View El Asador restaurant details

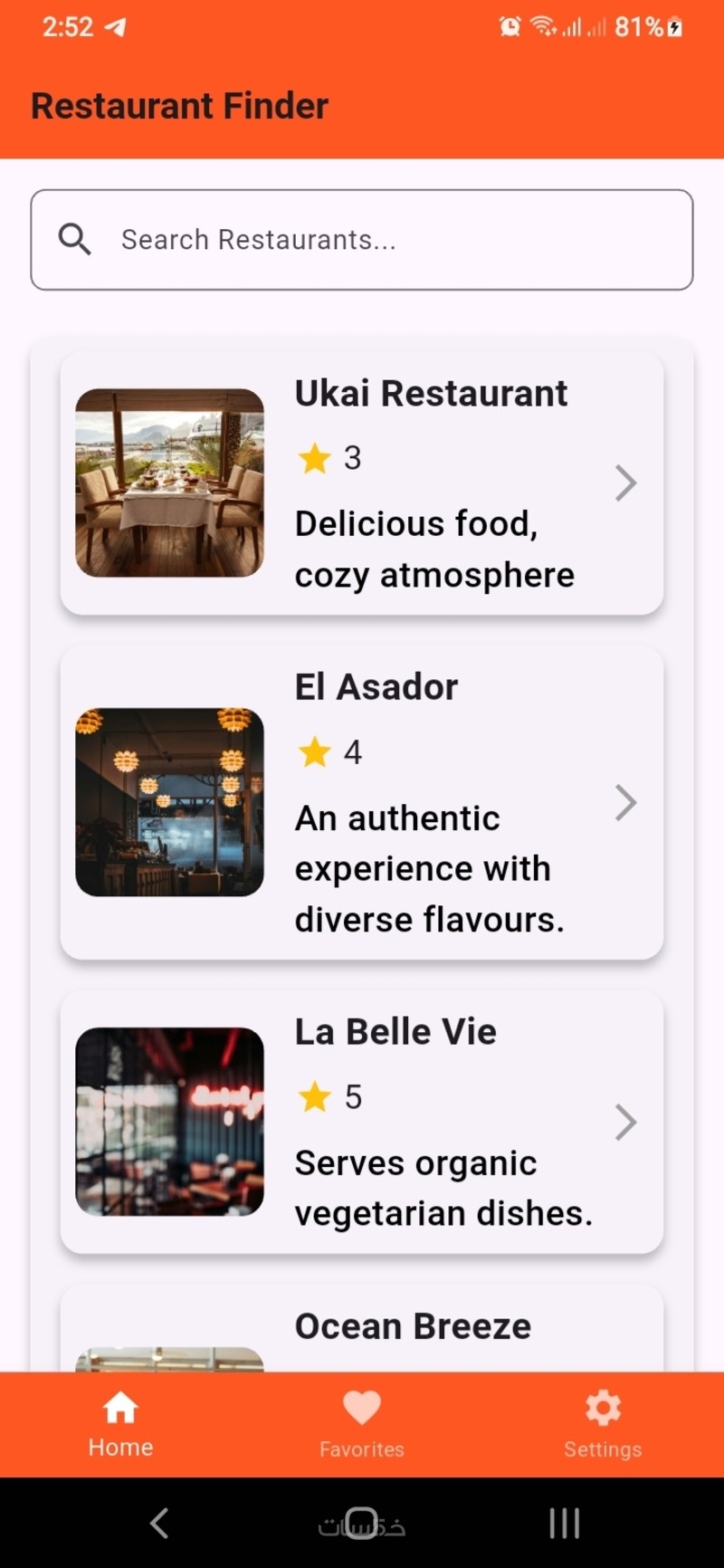362,802
